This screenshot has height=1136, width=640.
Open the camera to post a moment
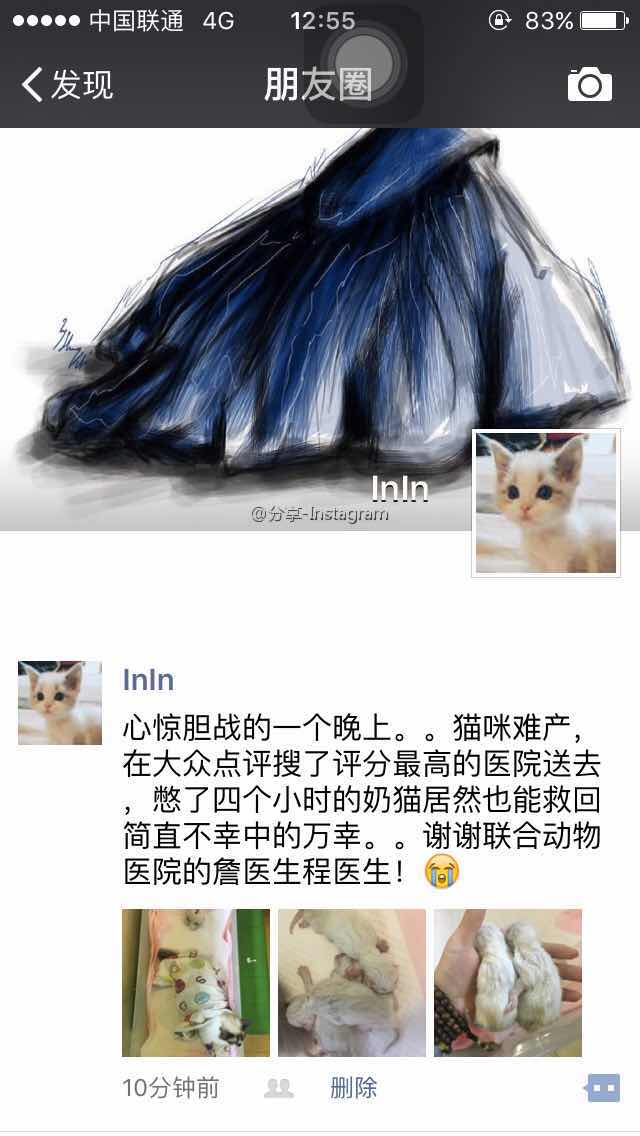[589, 85]
